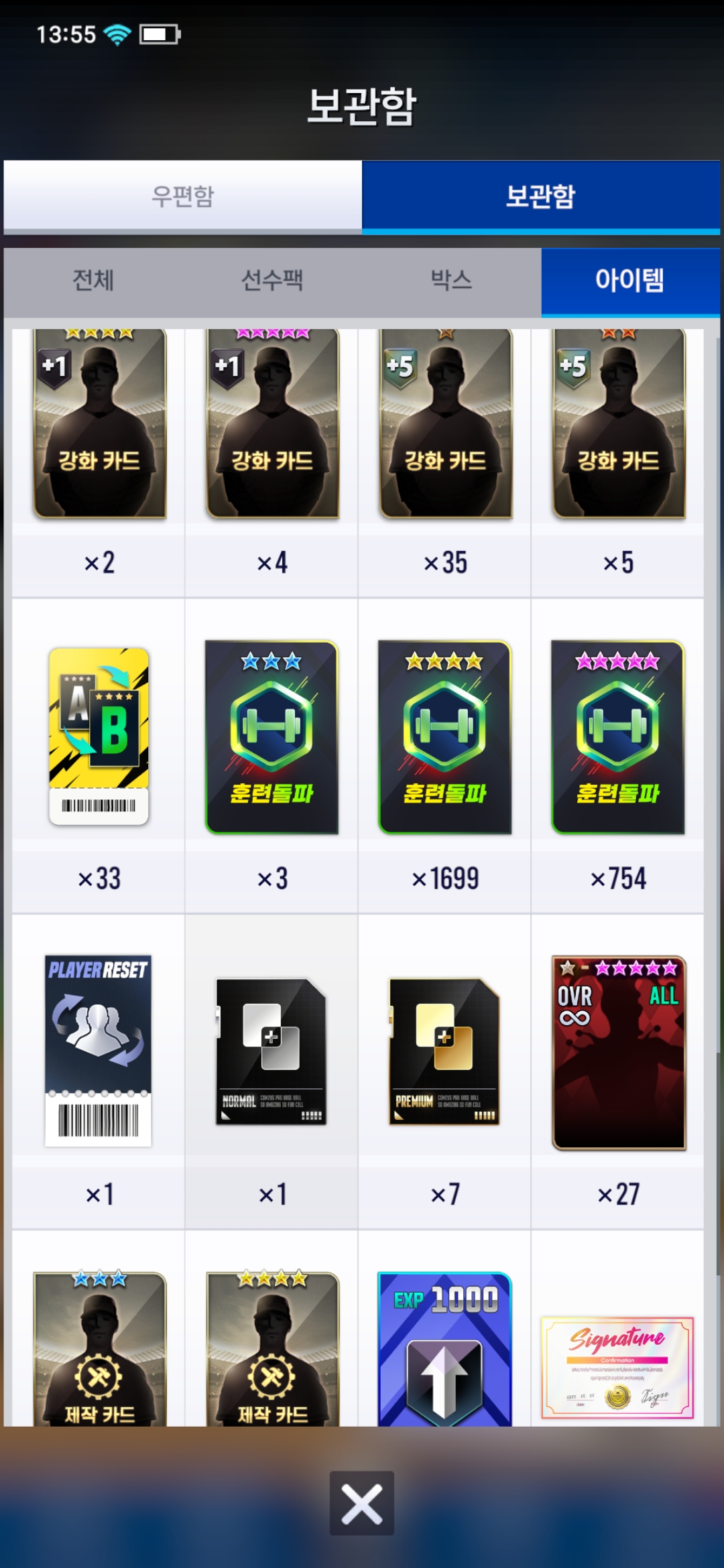Viewport: 724px width, 1568px height.
Task: Close the 보관함 screen with X
Action: [362, 1503]
